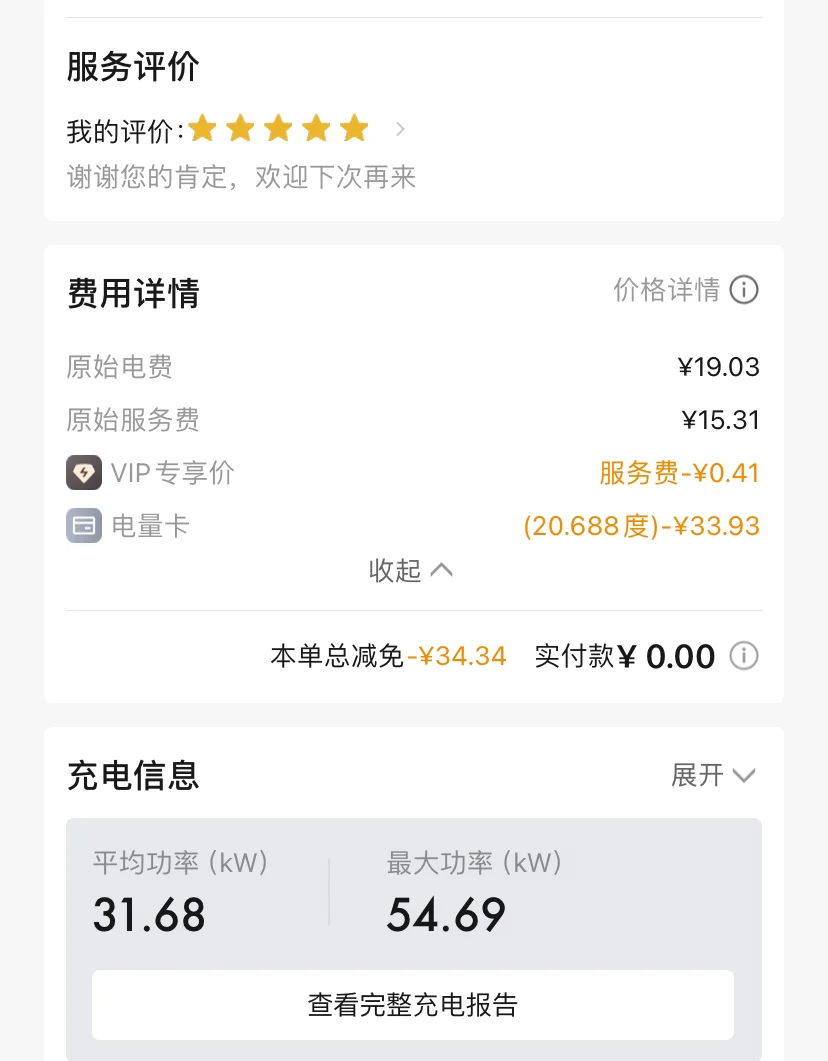View the full charging report 查看完整充电报告
Image resolution: width=828 pixels, height=1061 pixels.
tap(413, 1004)
